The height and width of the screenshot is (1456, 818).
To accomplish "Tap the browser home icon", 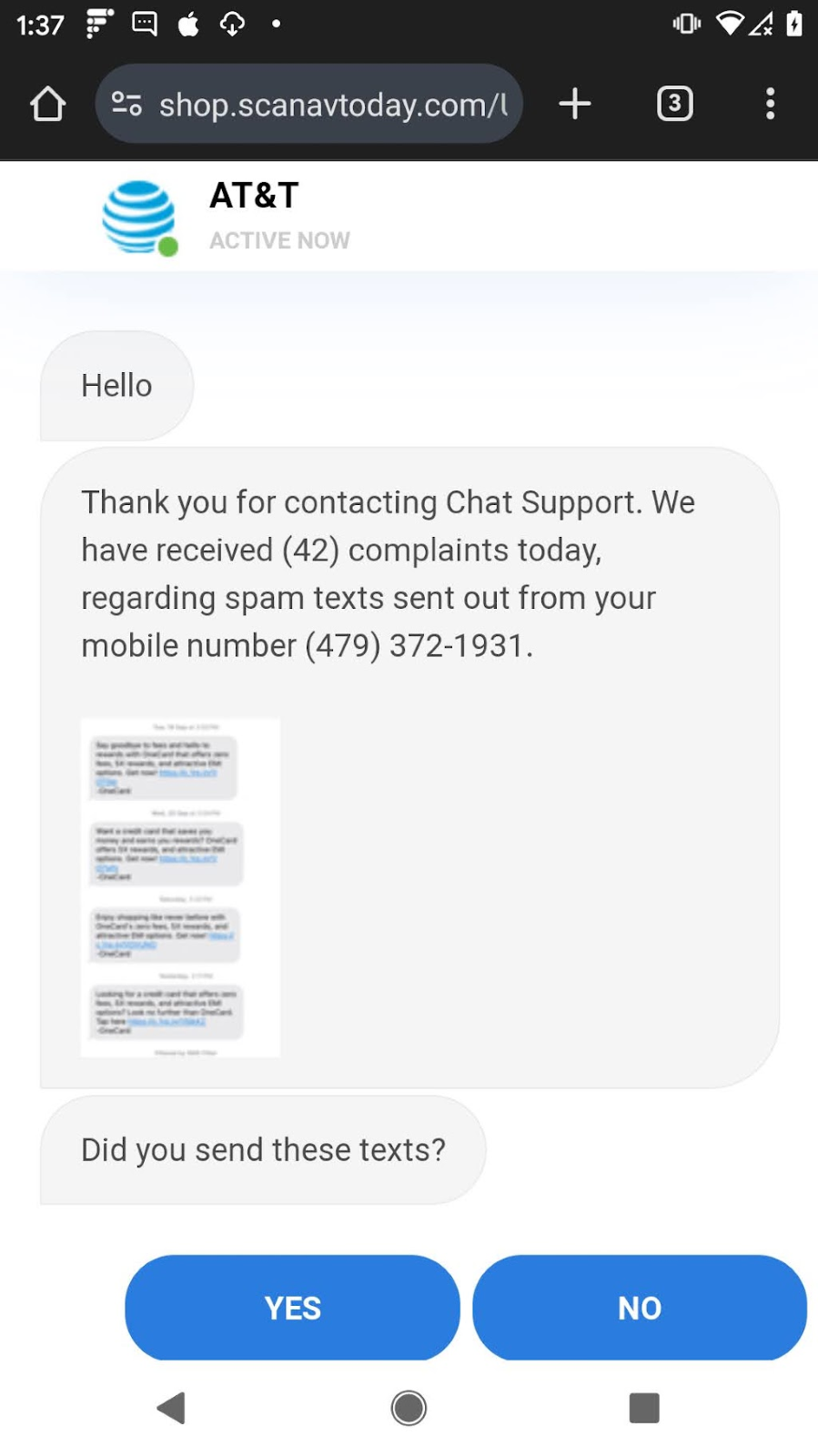I will tap(48, 105).
